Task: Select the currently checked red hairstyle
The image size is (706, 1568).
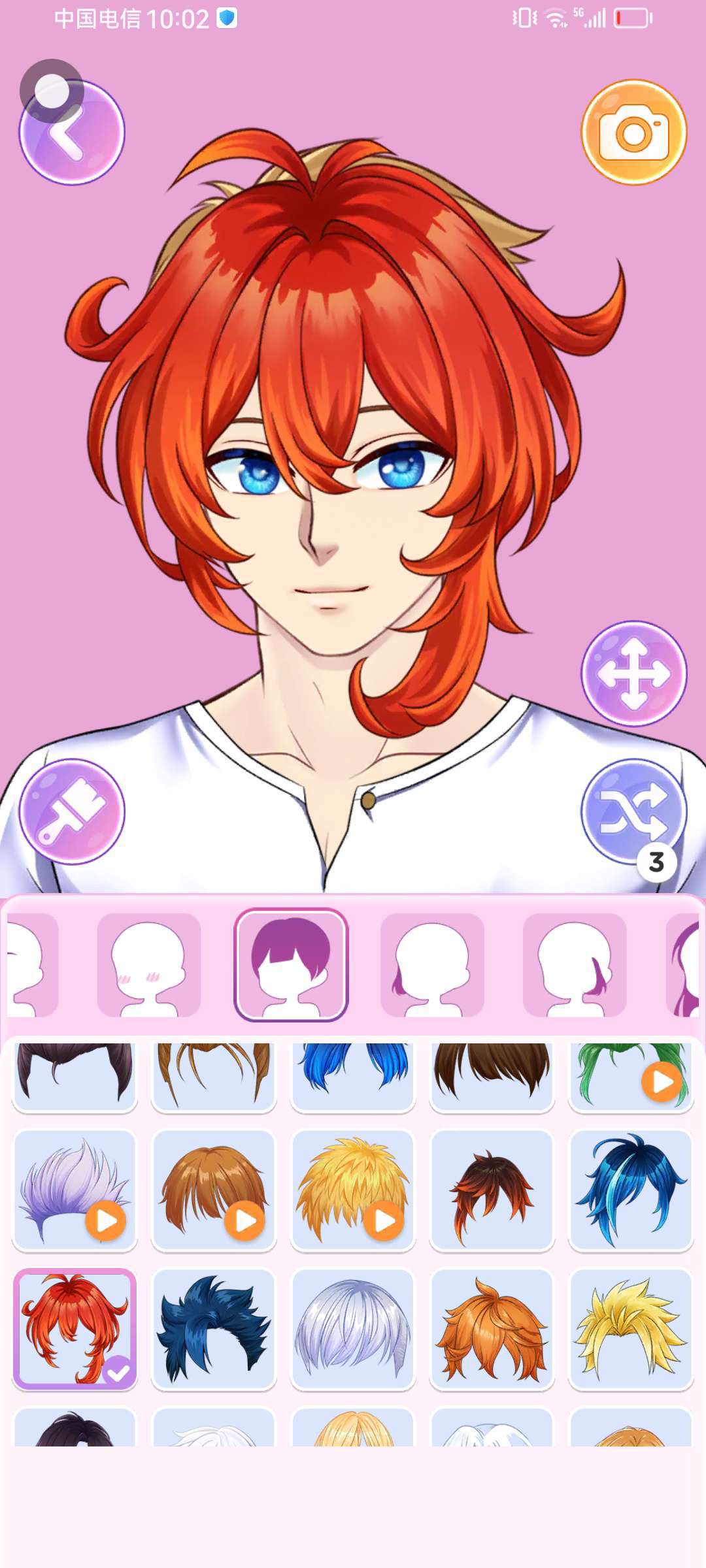Action: pos(75,1330)
